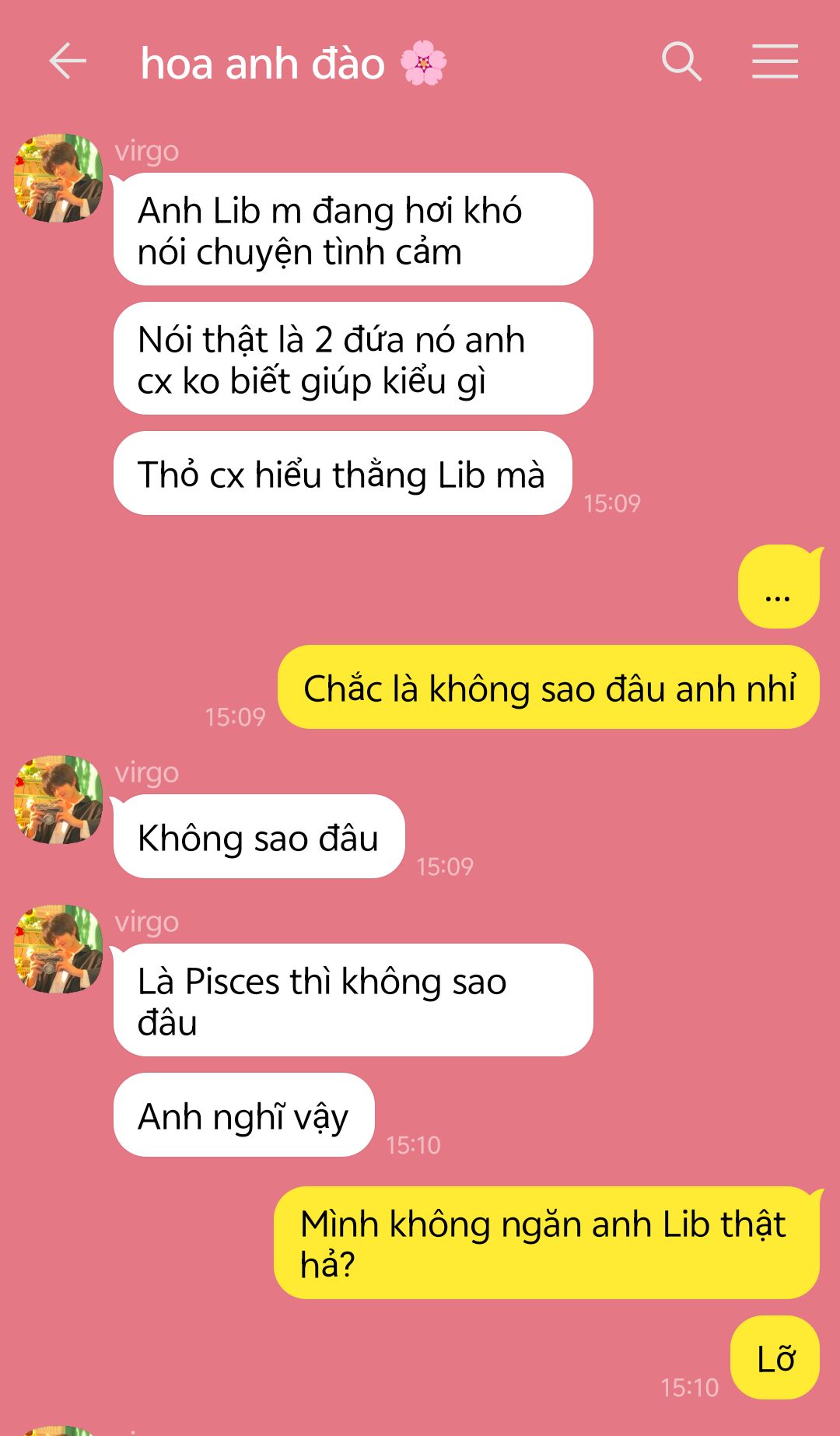Open the chat menu icon
The width and height of the screenshot is (840, 1436).
pos(775,62)
